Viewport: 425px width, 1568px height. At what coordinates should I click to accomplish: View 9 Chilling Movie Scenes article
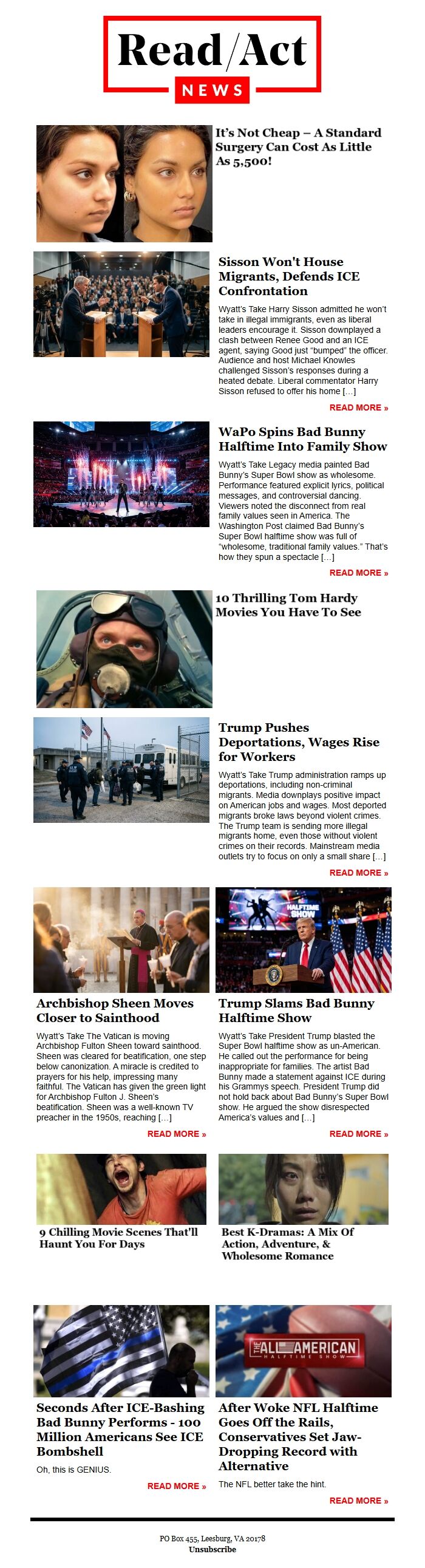[x=118, y=1238]
